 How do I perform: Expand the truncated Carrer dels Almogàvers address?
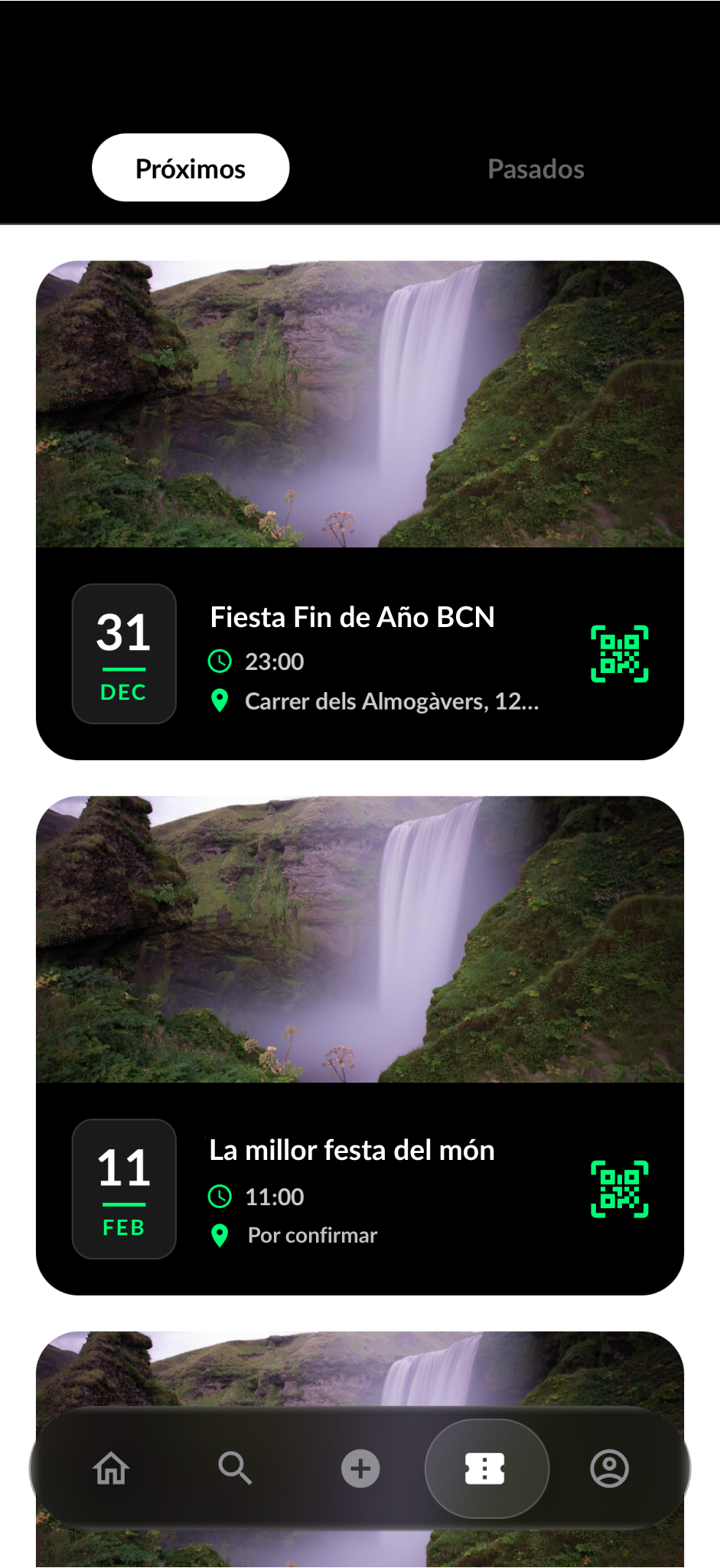tap(391, 701)
